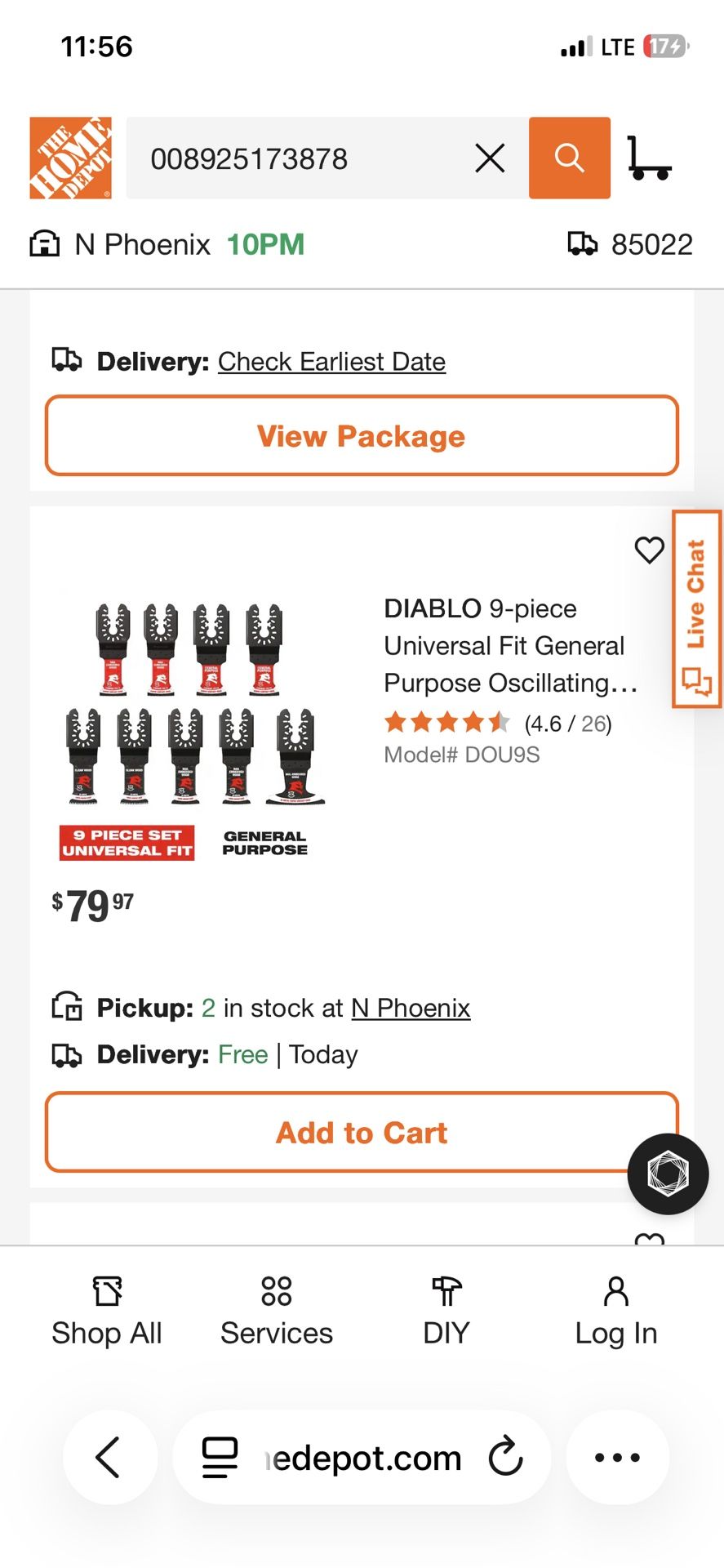Viewport: 724px width, 1568px height.
Task: Tap the truck icon next to 85022
Action: (x=584, y=243)
